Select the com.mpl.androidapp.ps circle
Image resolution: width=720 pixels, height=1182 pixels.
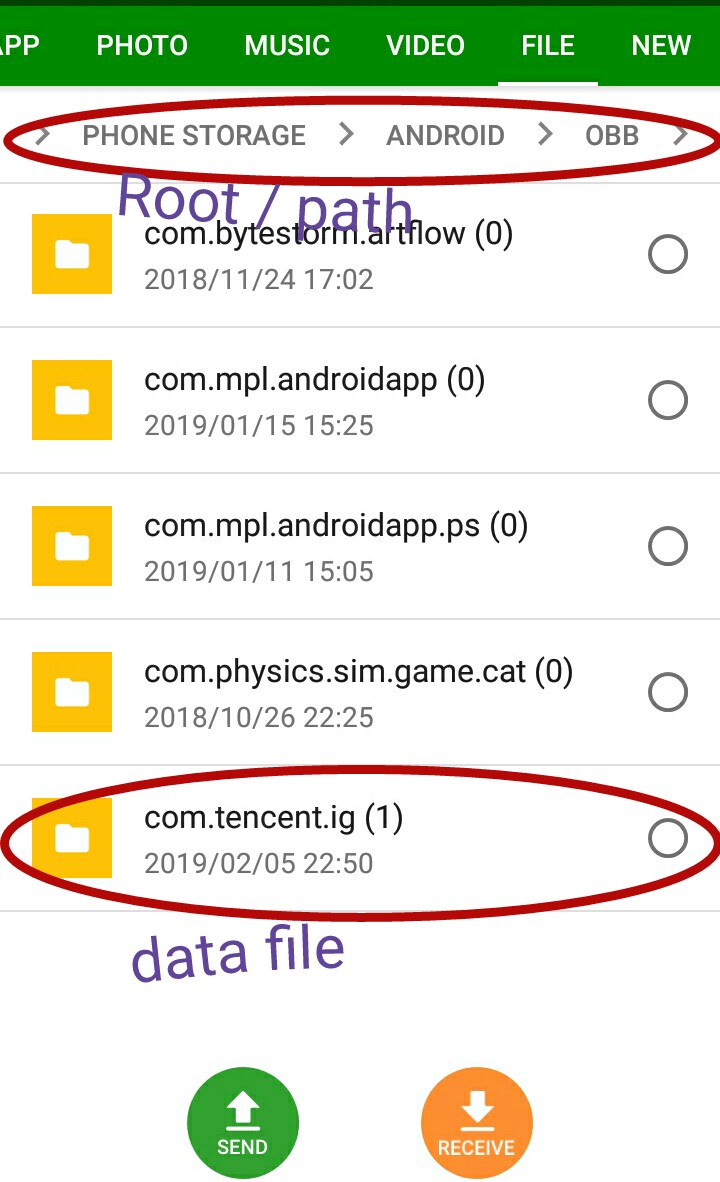[x=668, y=547]
